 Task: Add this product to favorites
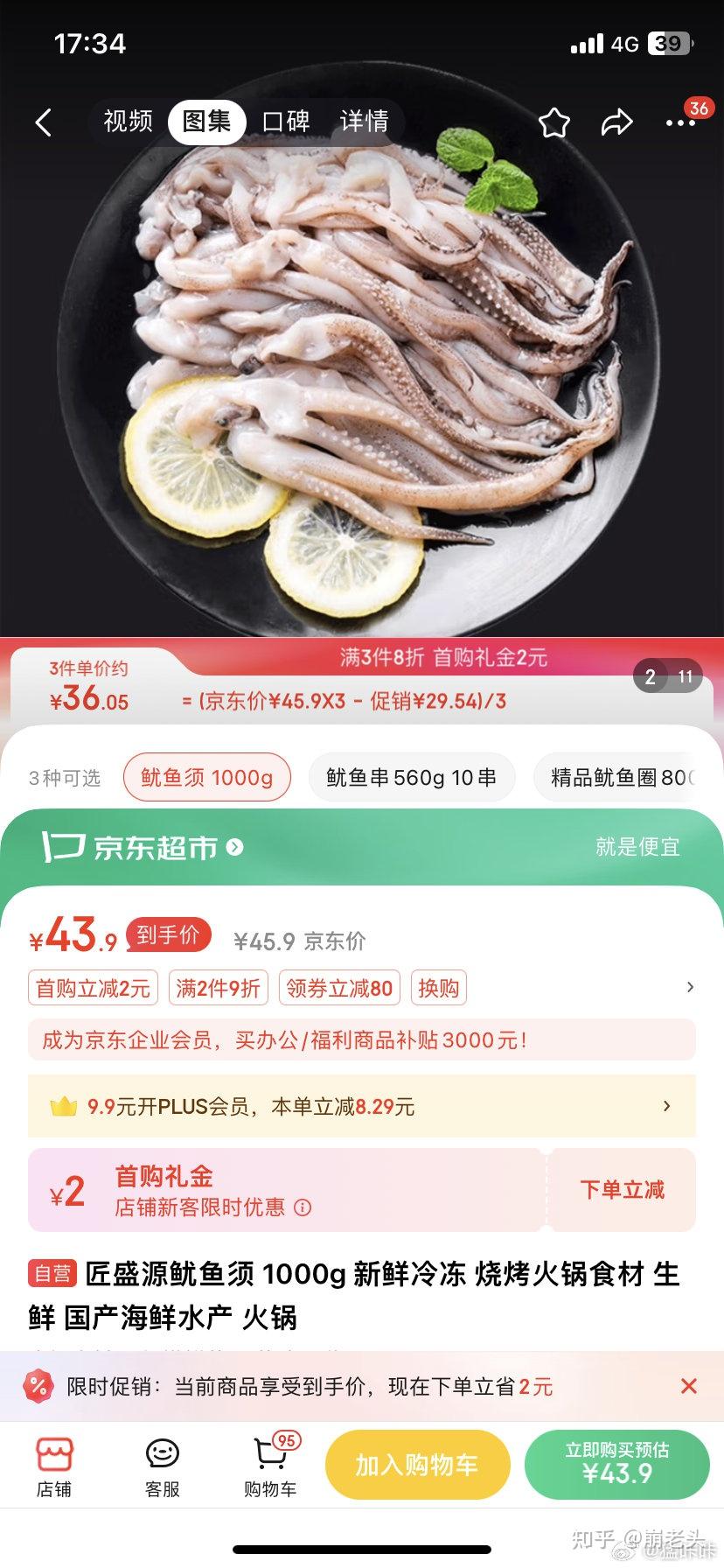(x=553, y=123)
